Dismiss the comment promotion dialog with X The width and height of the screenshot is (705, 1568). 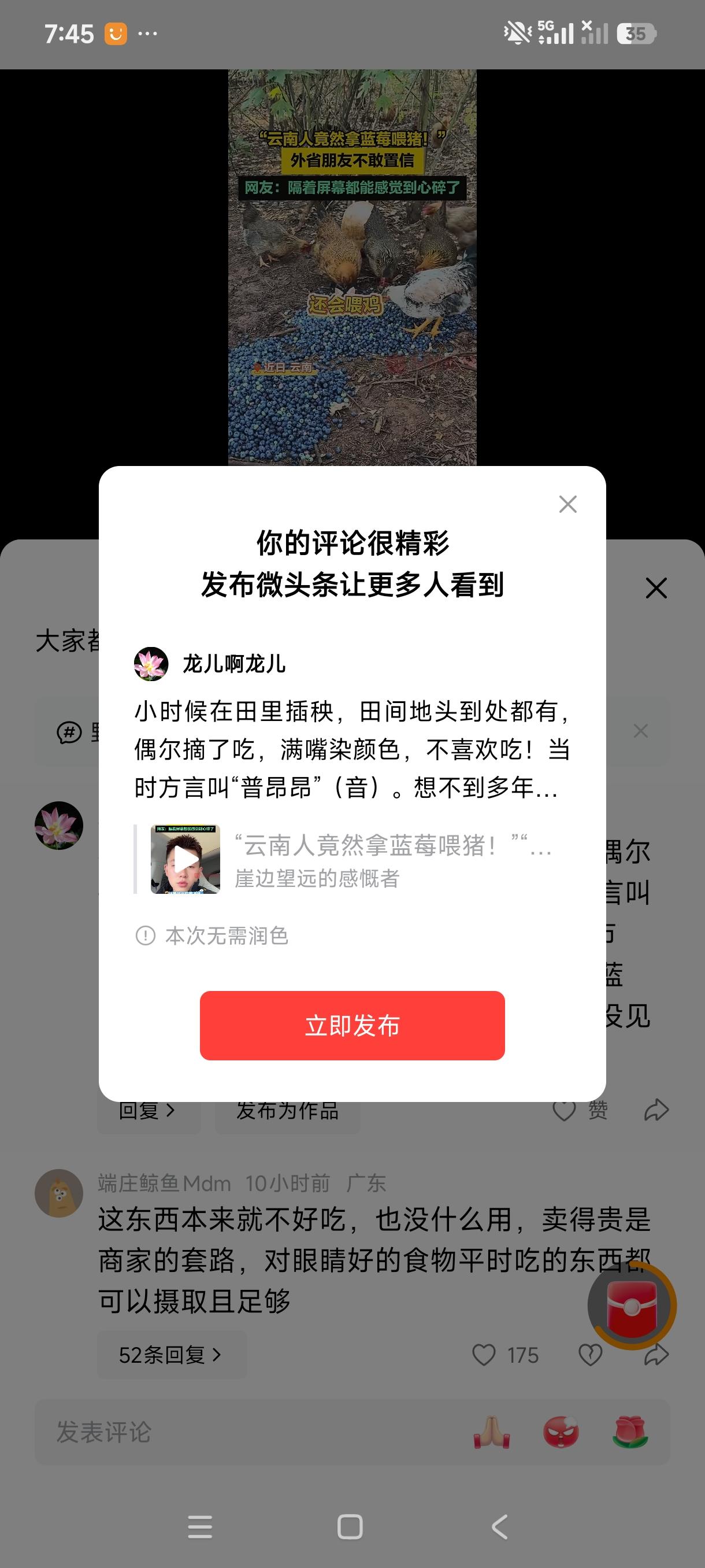click(567, 504)
